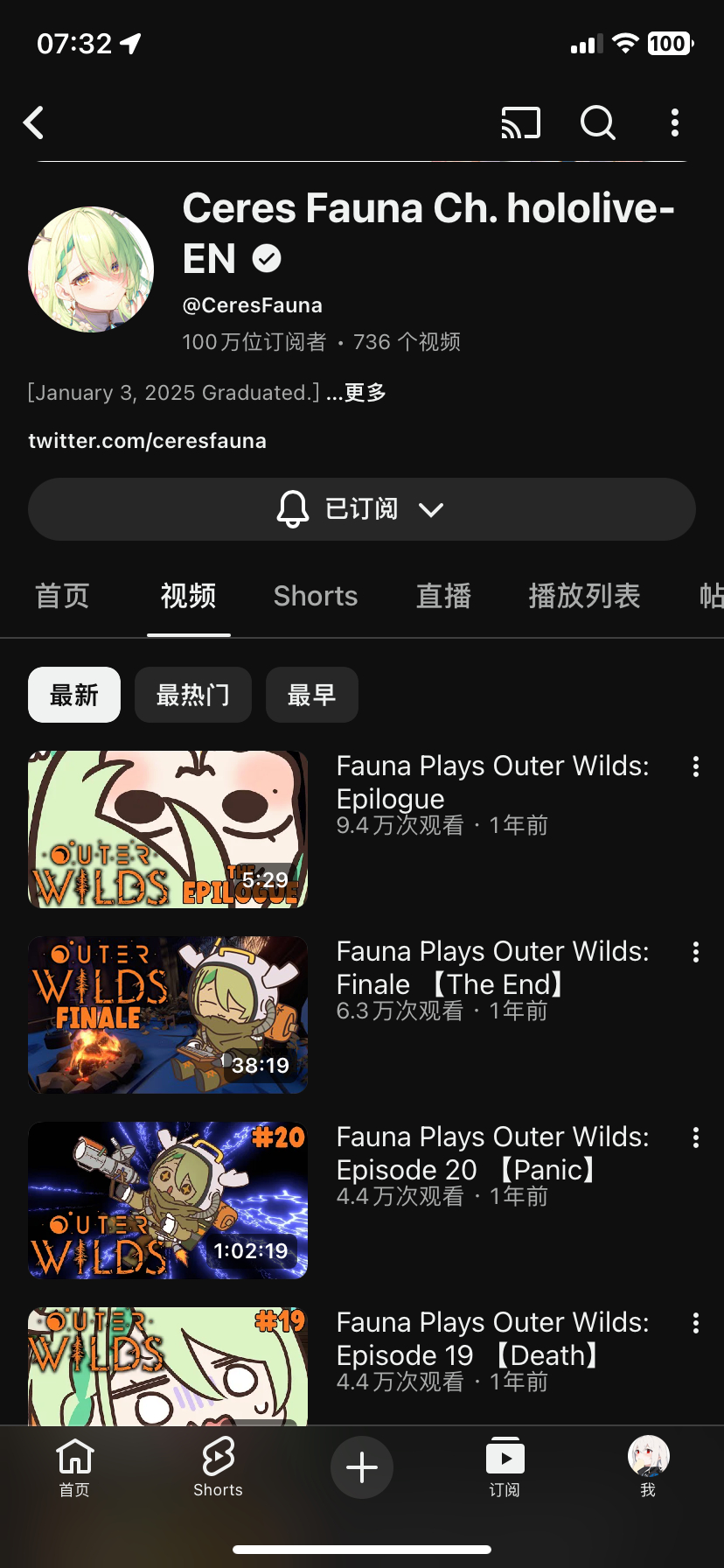Select the 最早 sort chip
The image size is (724, 1568).
click(312, 695)
